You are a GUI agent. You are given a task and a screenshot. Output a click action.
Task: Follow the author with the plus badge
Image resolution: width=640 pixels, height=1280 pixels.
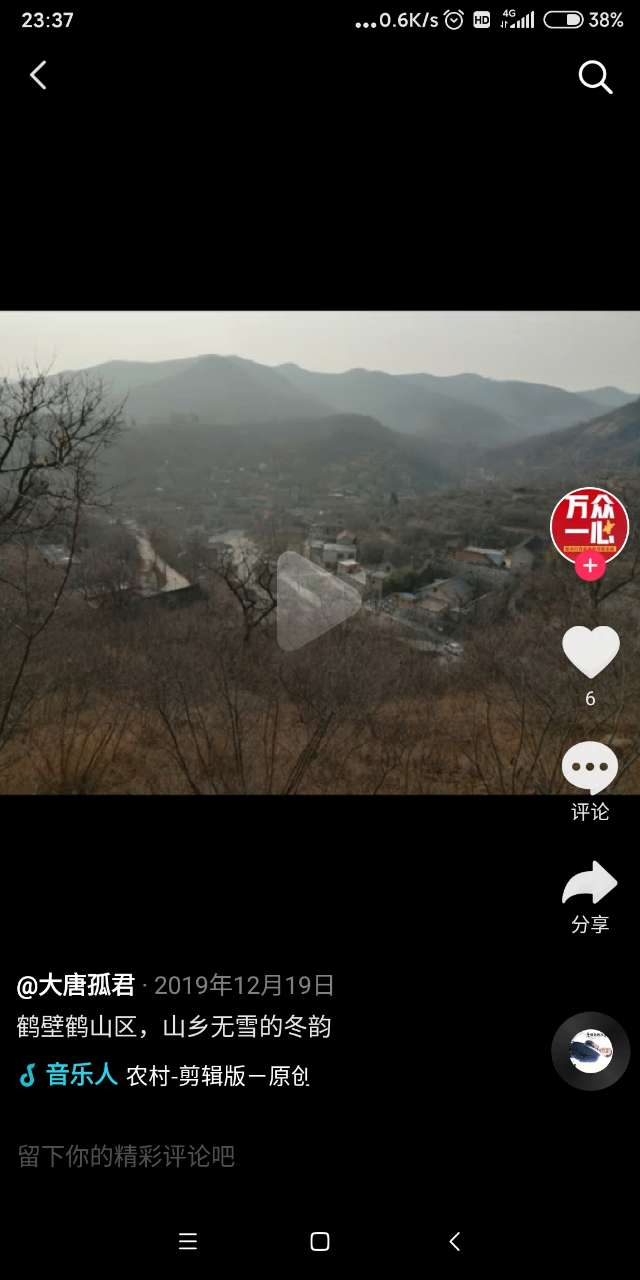coord(590,566)
